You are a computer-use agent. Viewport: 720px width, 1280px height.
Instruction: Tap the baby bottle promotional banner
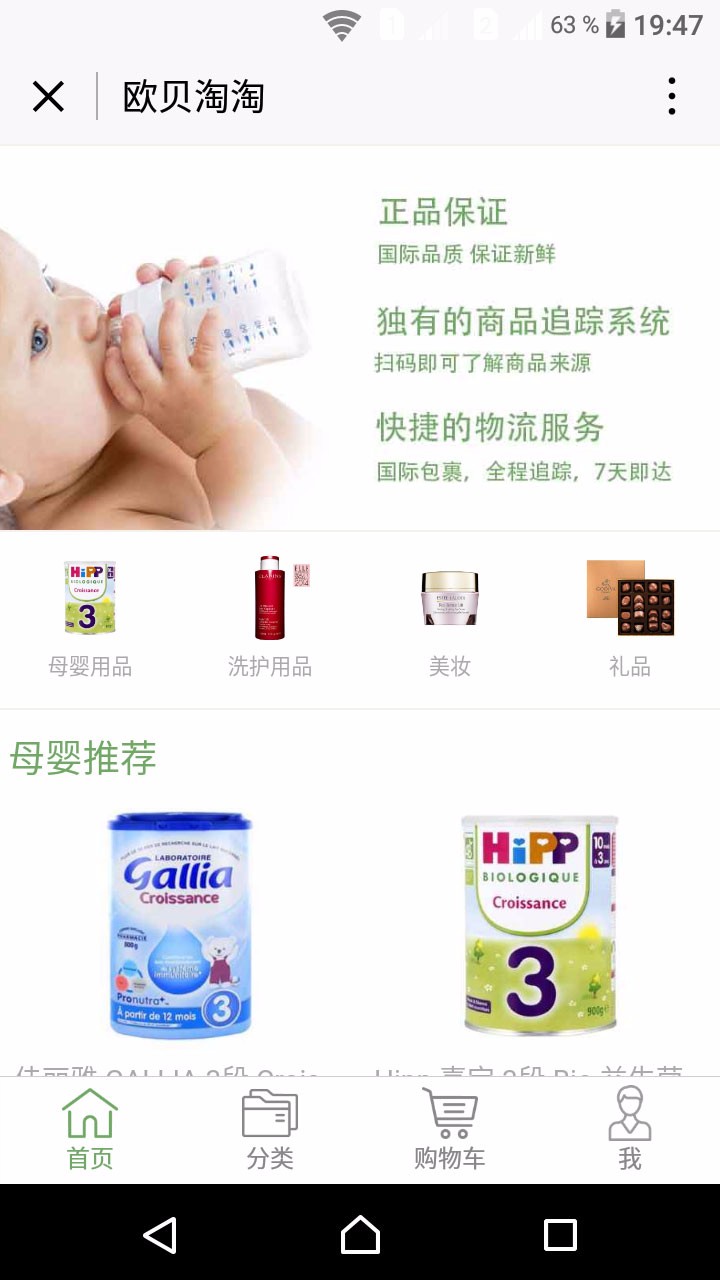(x=360, y=338)
